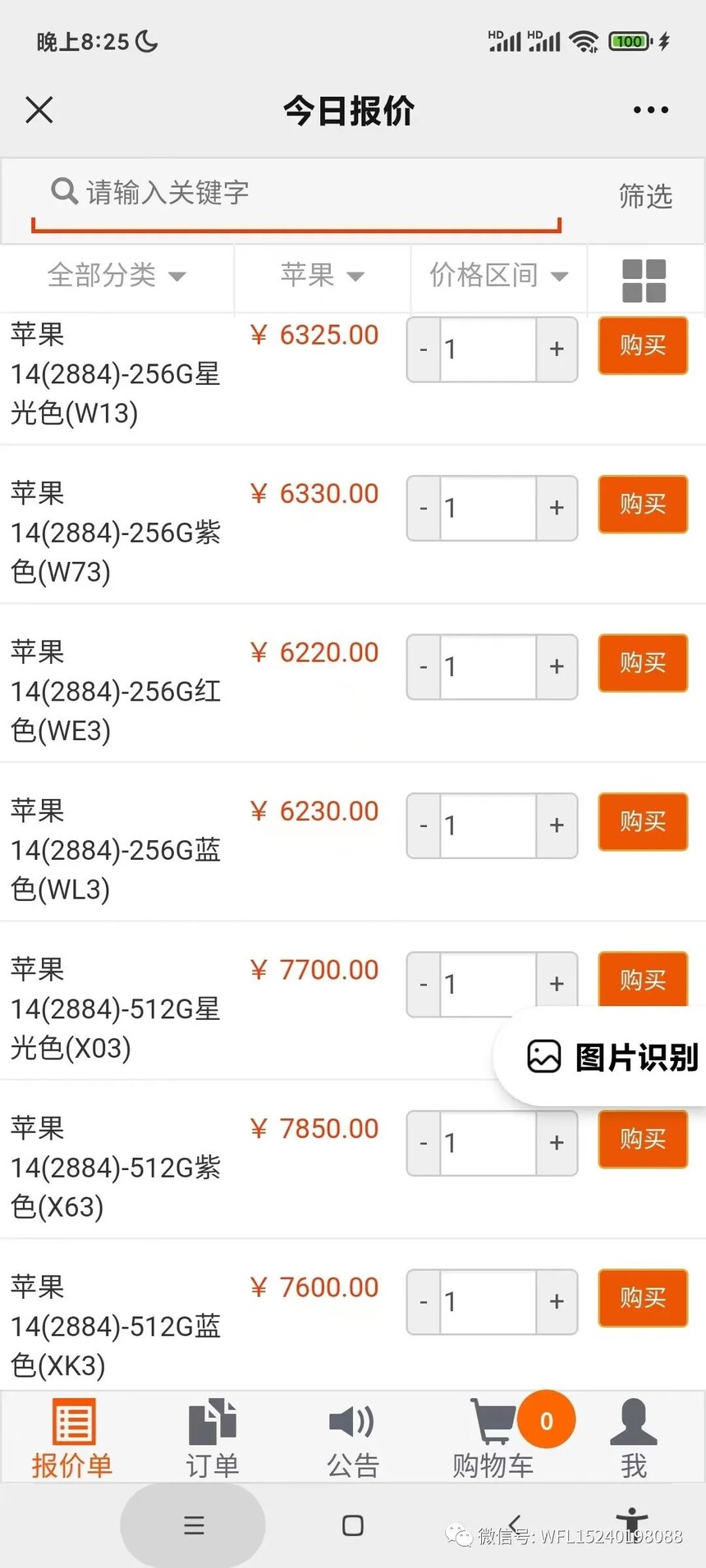706x1568 pixels.
Task: Open 图片识别 image recognition
Action: click(612, 1057)
